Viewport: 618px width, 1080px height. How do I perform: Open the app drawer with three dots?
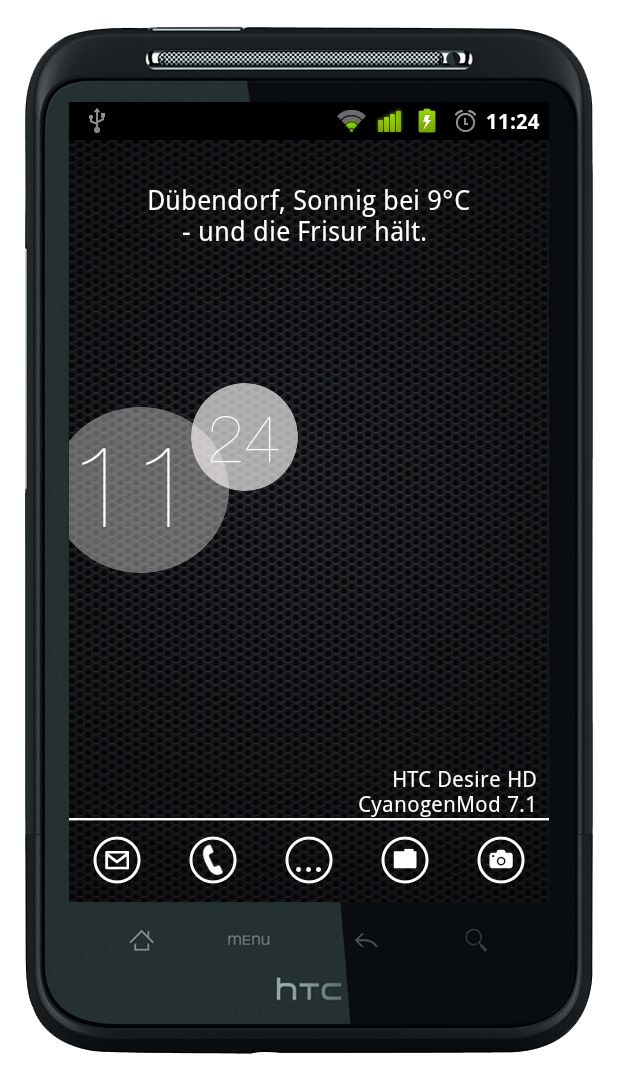[309, 860]
